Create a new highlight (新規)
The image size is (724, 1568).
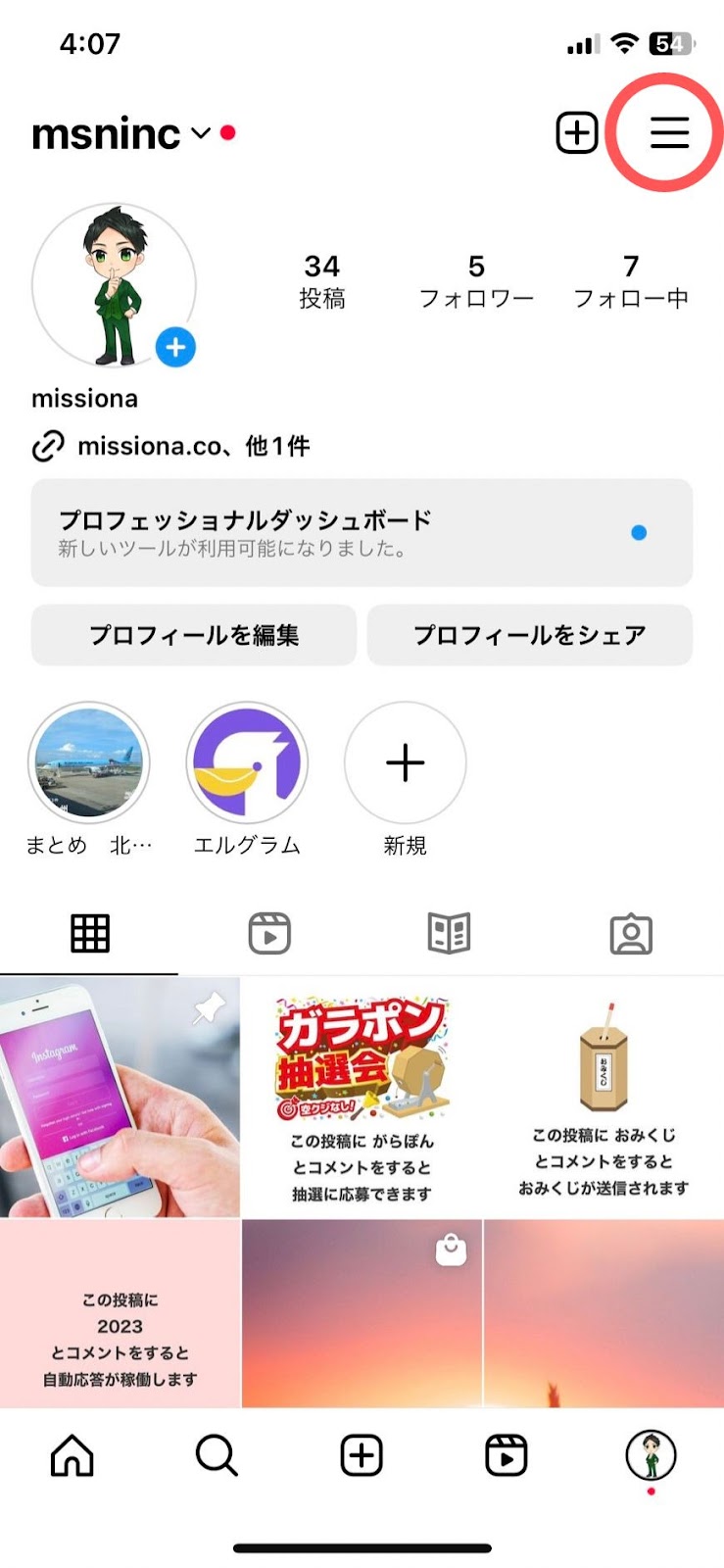(x=405, y=763)
